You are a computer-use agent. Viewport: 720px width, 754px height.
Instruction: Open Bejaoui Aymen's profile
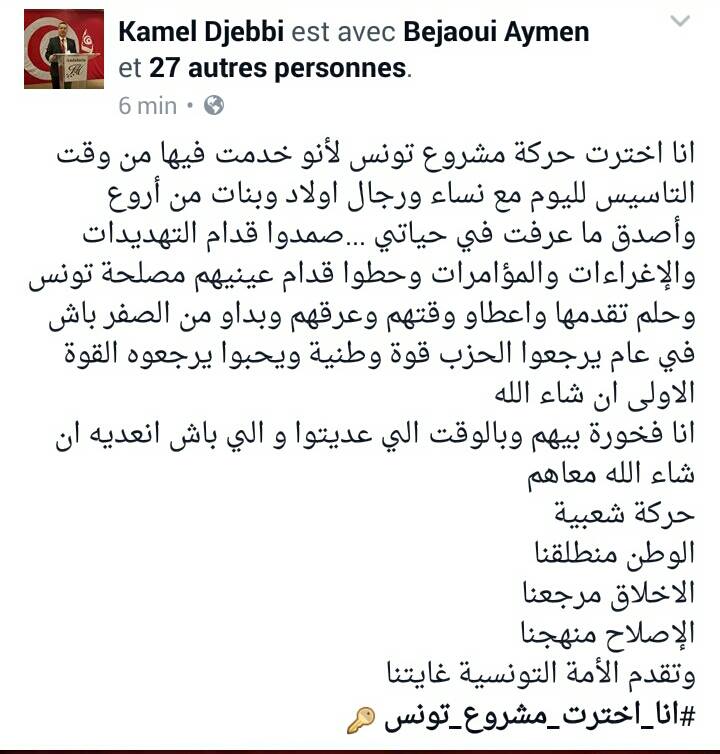tap(496, 32)
